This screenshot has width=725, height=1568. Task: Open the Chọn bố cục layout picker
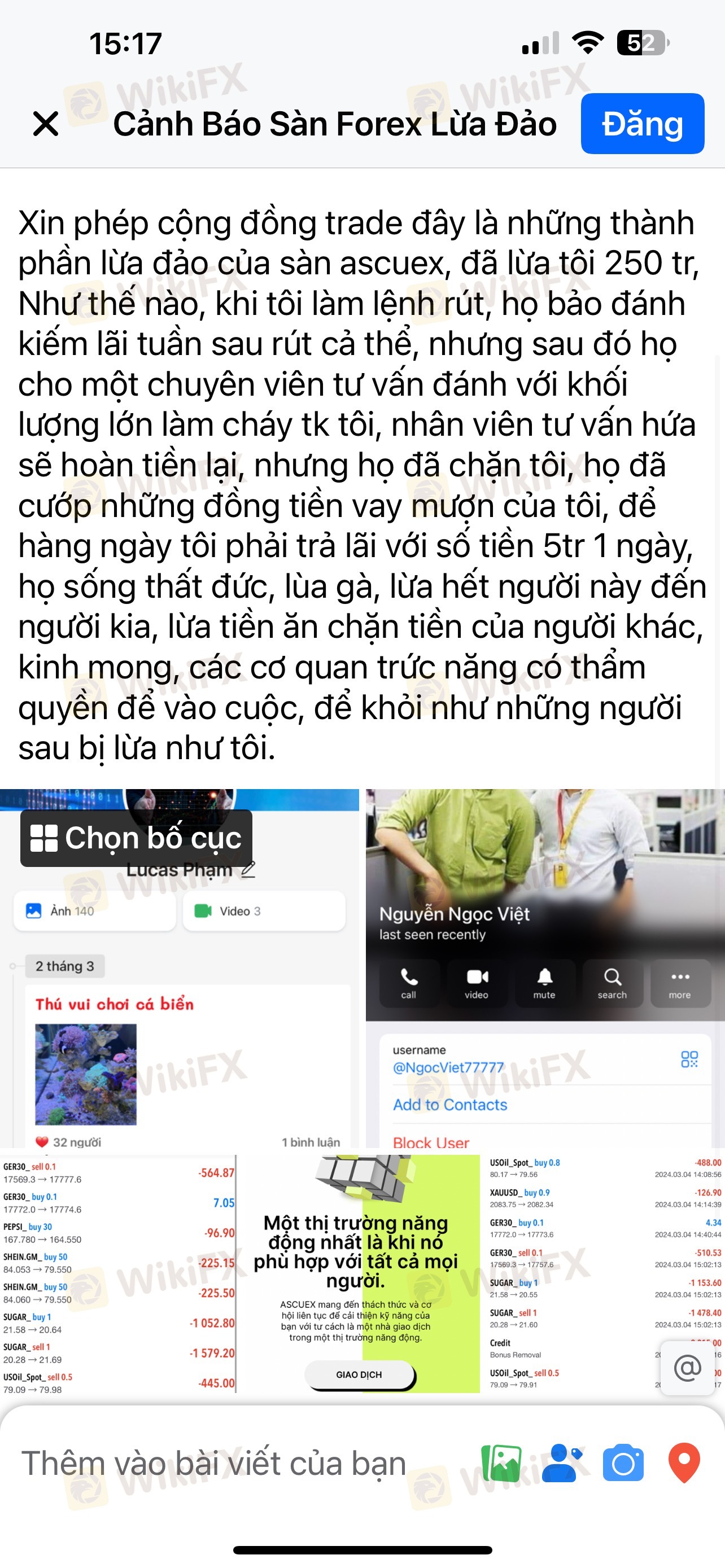(136, 838)
